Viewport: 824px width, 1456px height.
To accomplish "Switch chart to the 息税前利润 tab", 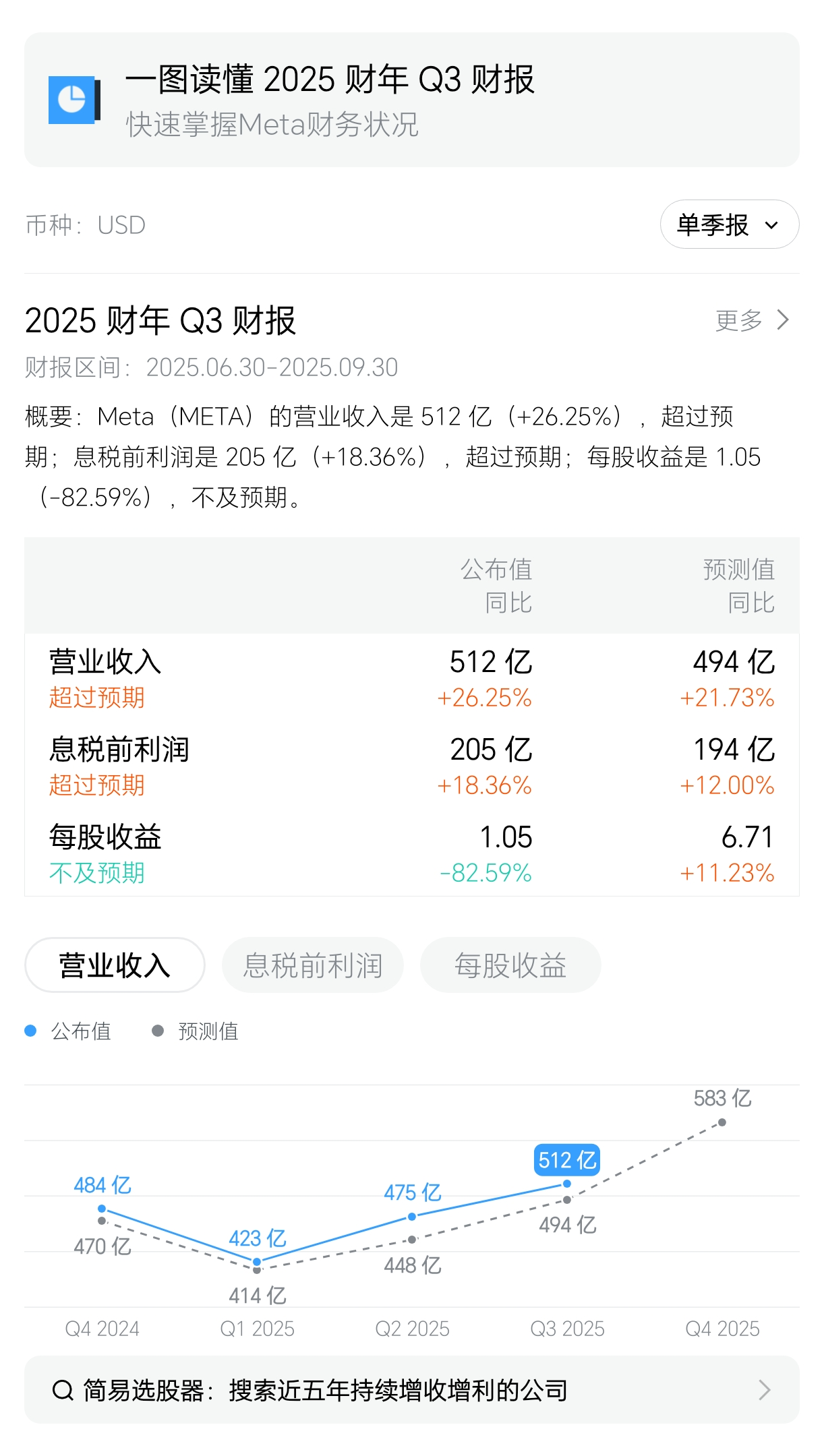I will point(313,965).
